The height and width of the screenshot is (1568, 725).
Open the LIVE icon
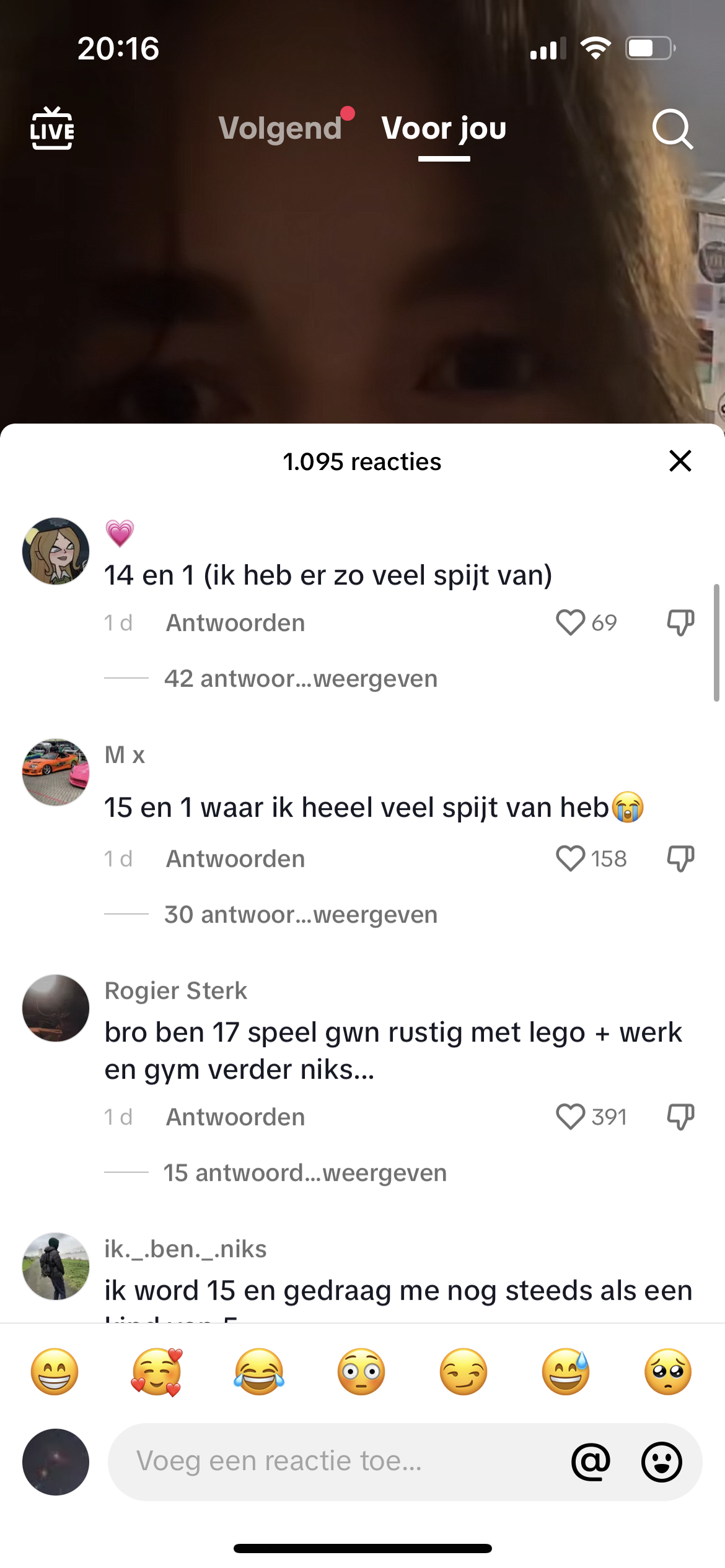click(x=52, y=129)
